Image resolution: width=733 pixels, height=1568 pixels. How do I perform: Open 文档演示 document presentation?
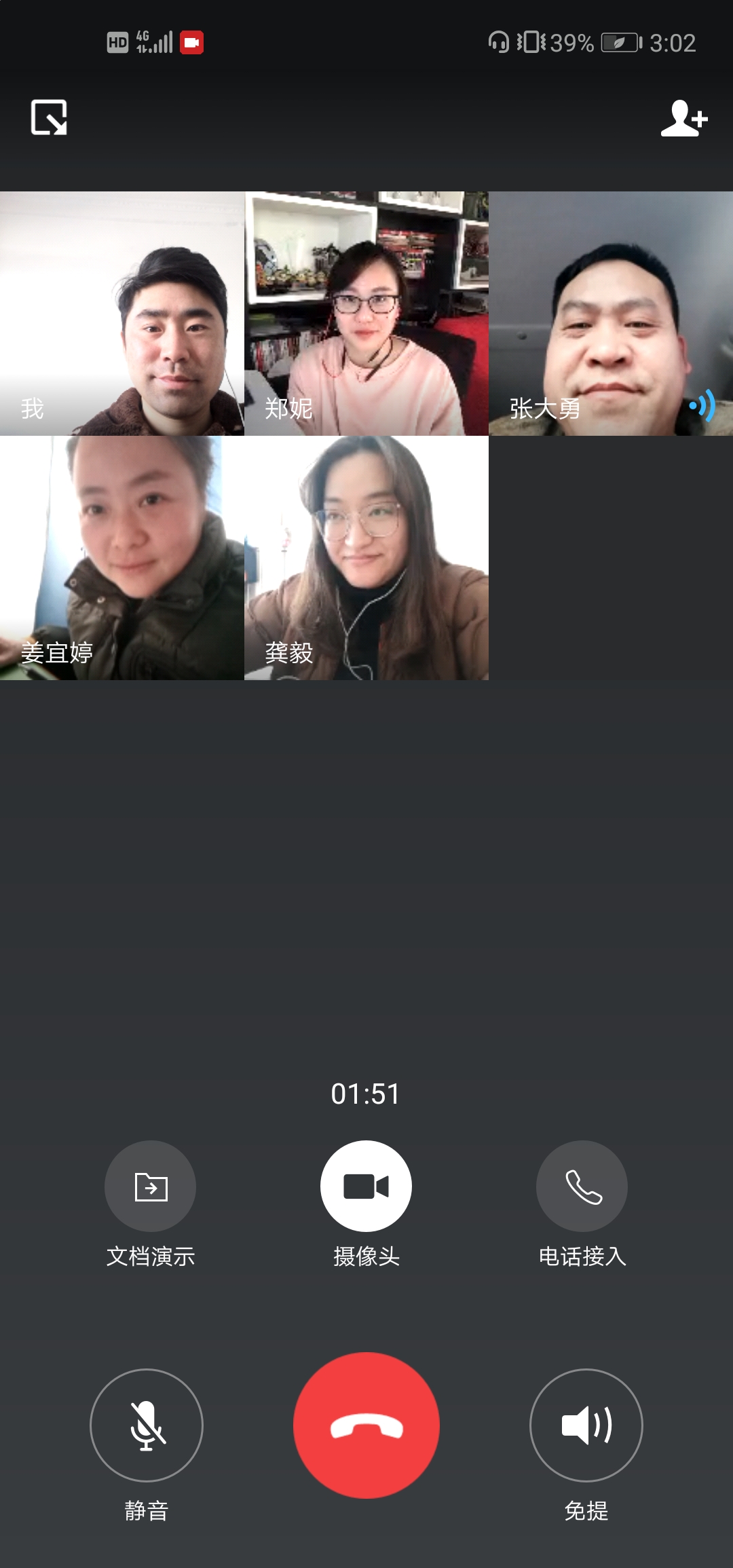pos(150,1187)
